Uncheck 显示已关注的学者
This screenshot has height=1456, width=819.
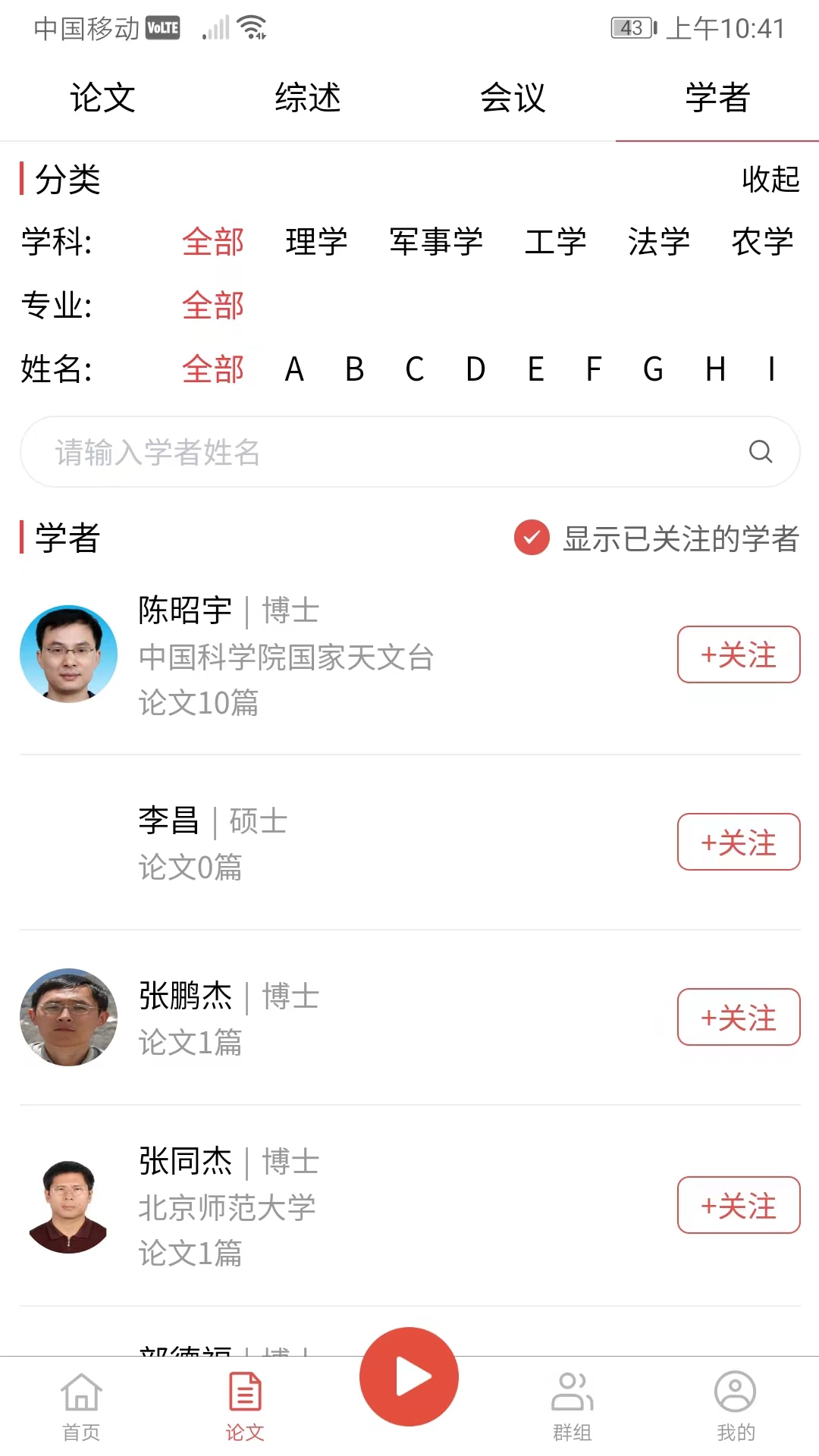[x=532, y=538]
